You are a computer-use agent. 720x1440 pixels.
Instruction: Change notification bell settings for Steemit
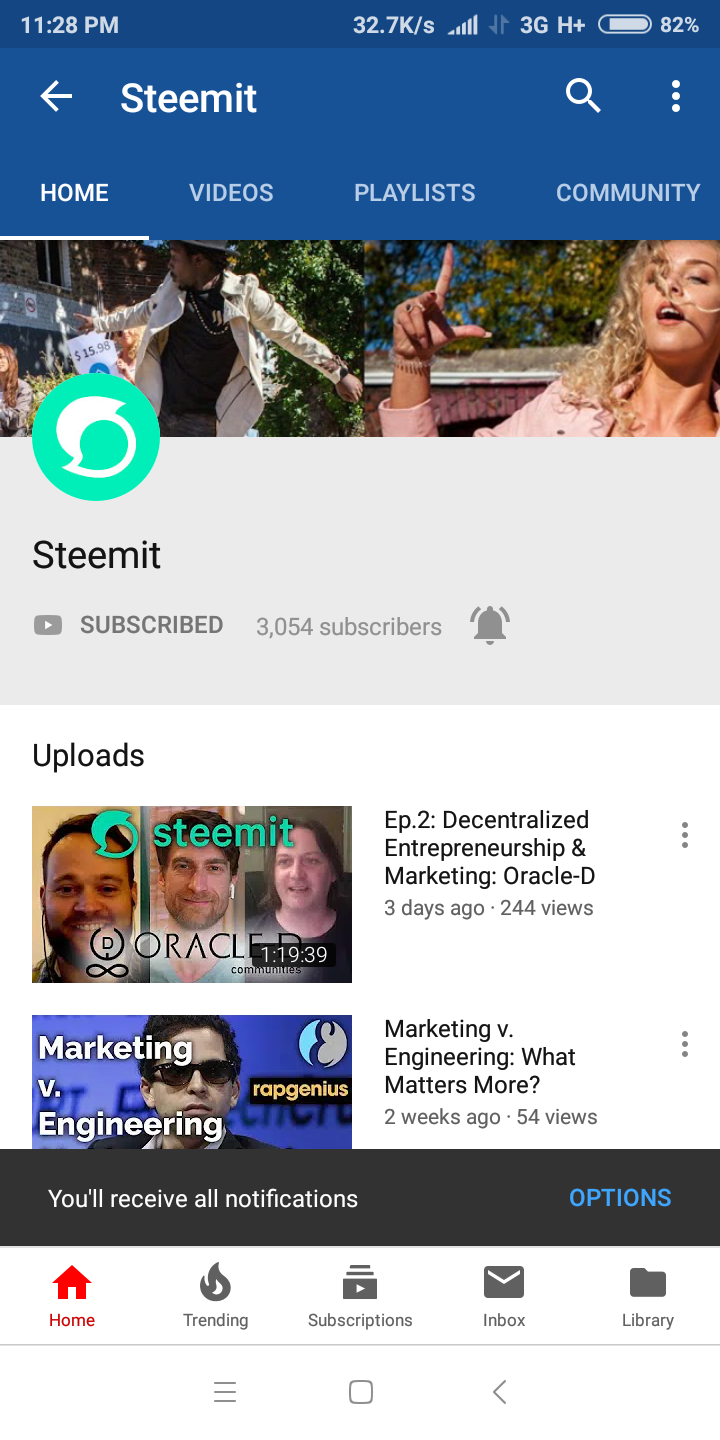pyautogui.click(x=490, y=626)
